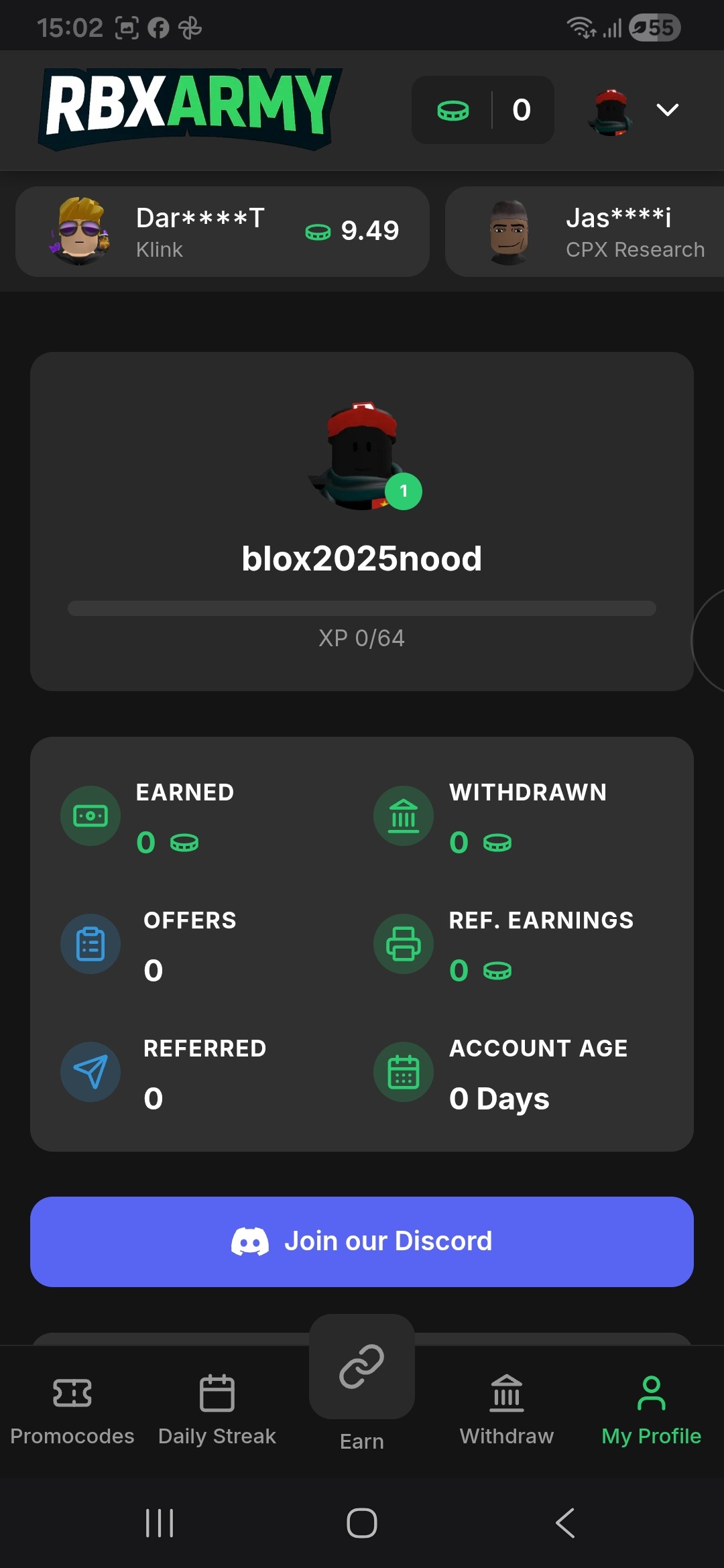Click the Withdrawn bank icon on stats card
The image size is (724, 1568).
(x=403, y=816)
